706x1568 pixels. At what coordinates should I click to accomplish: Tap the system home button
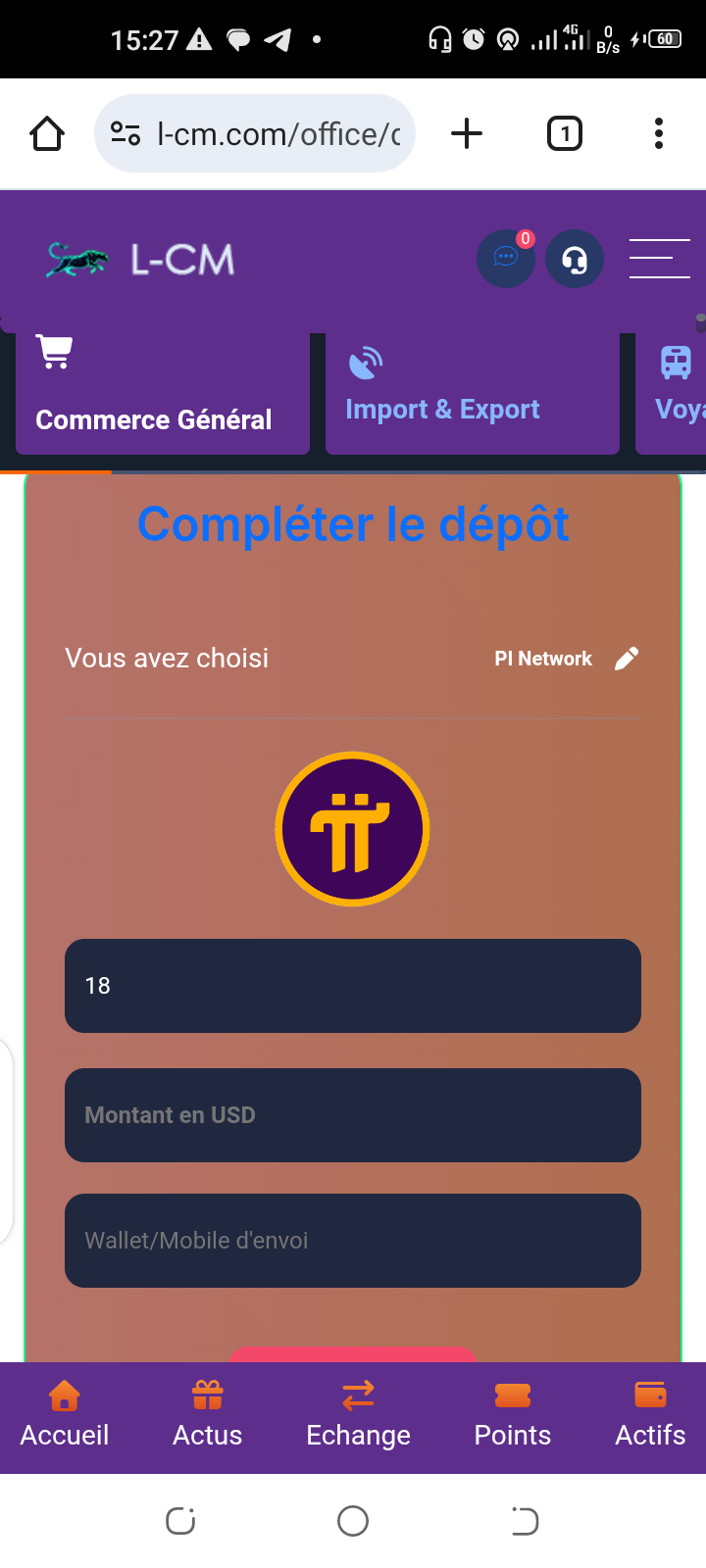click(x=353, y=1521)
